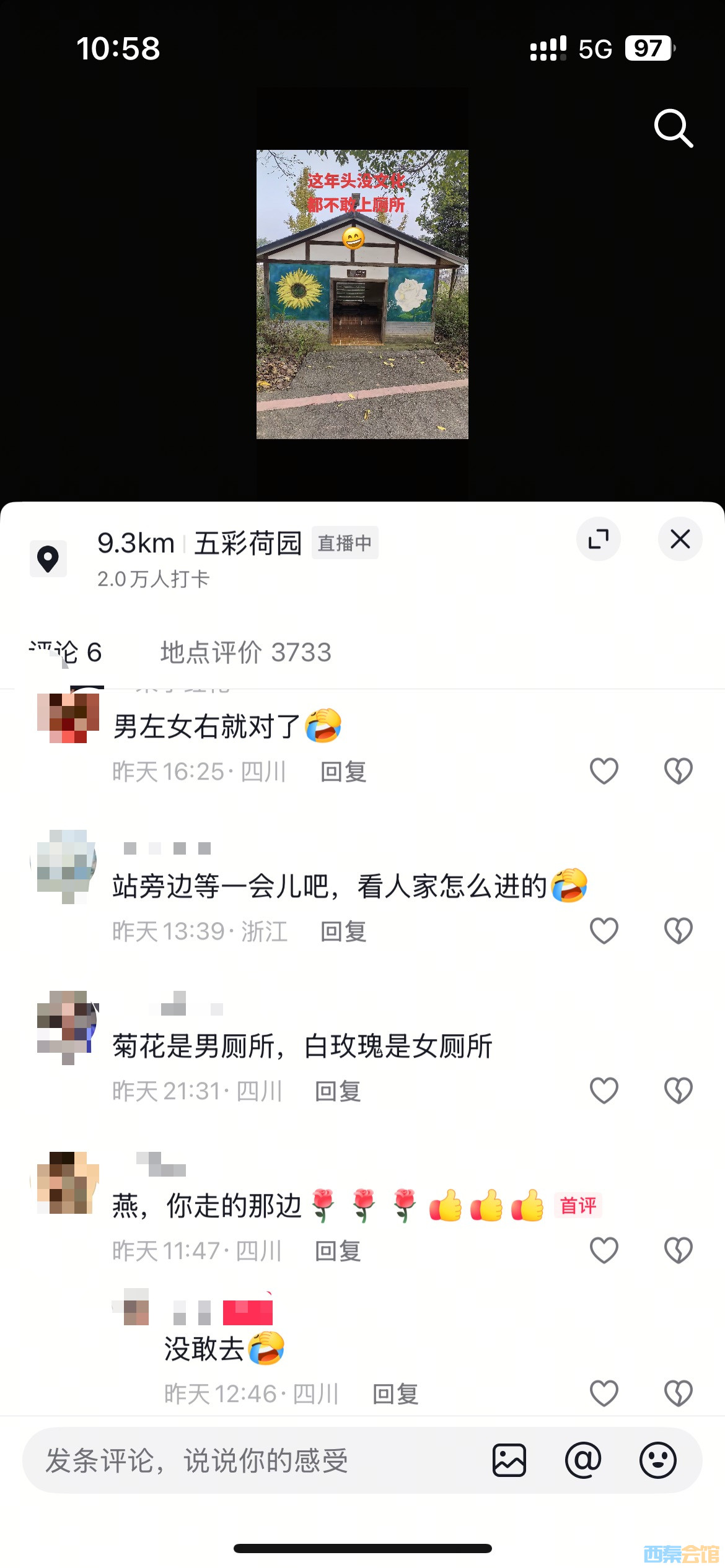Screen dimensions: 725x1568
Task: Dislike the comment 男左女右就对了
Action: (678, 772)
